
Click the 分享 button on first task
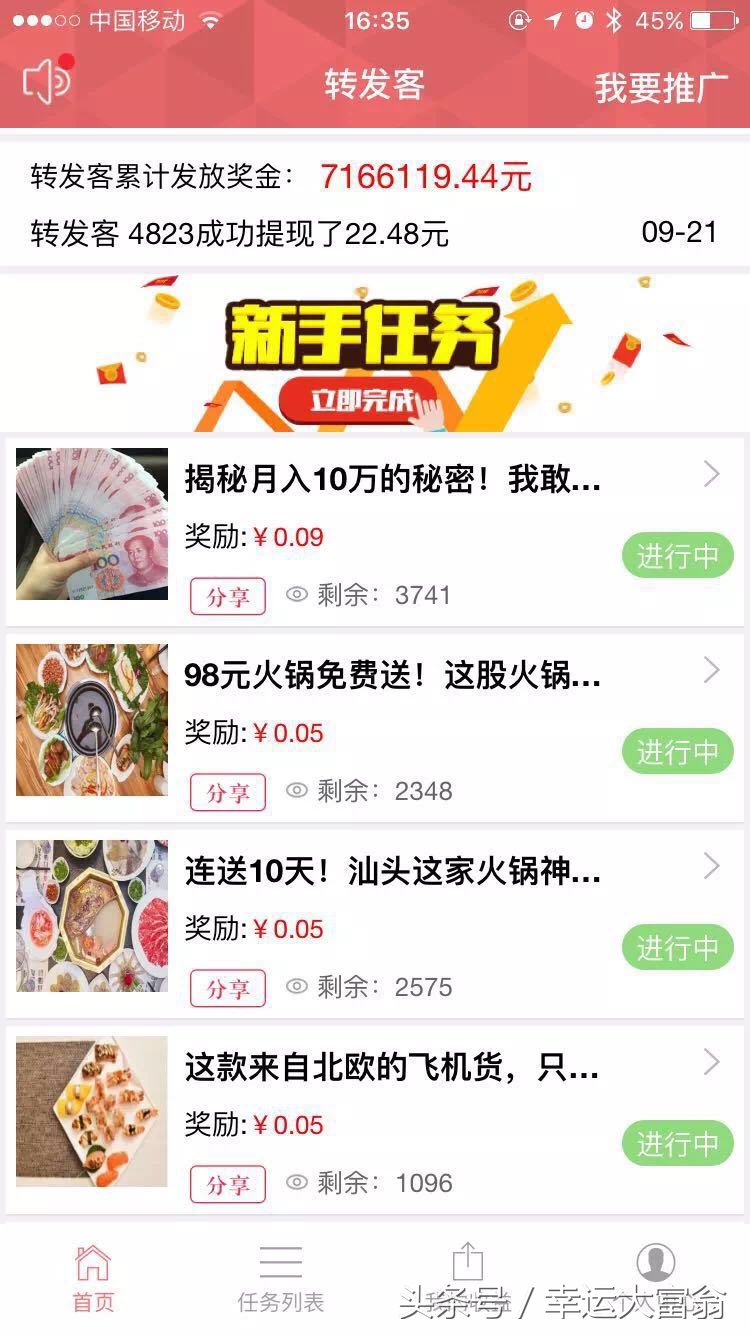pyautogui.click(x=227, y=595)
